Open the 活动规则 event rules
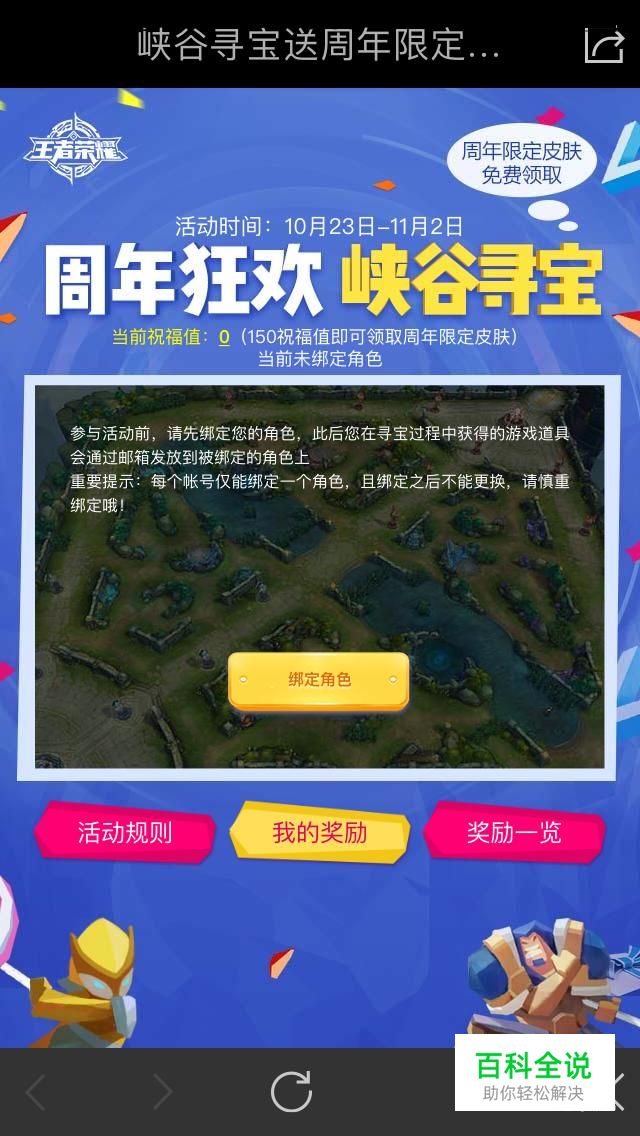640x1136 pixels. [x=125, y=832]
